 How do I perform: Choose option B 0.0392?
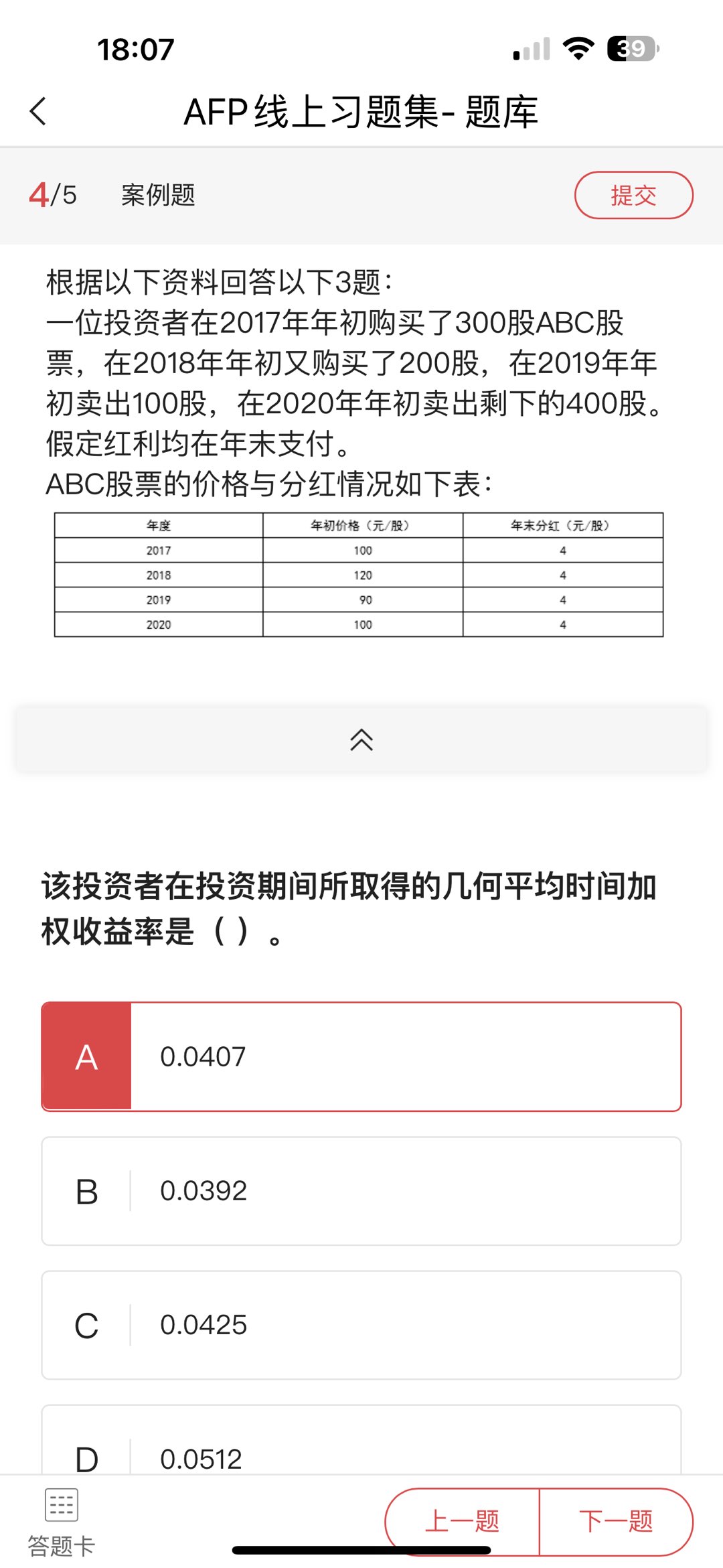point(361,1191)
